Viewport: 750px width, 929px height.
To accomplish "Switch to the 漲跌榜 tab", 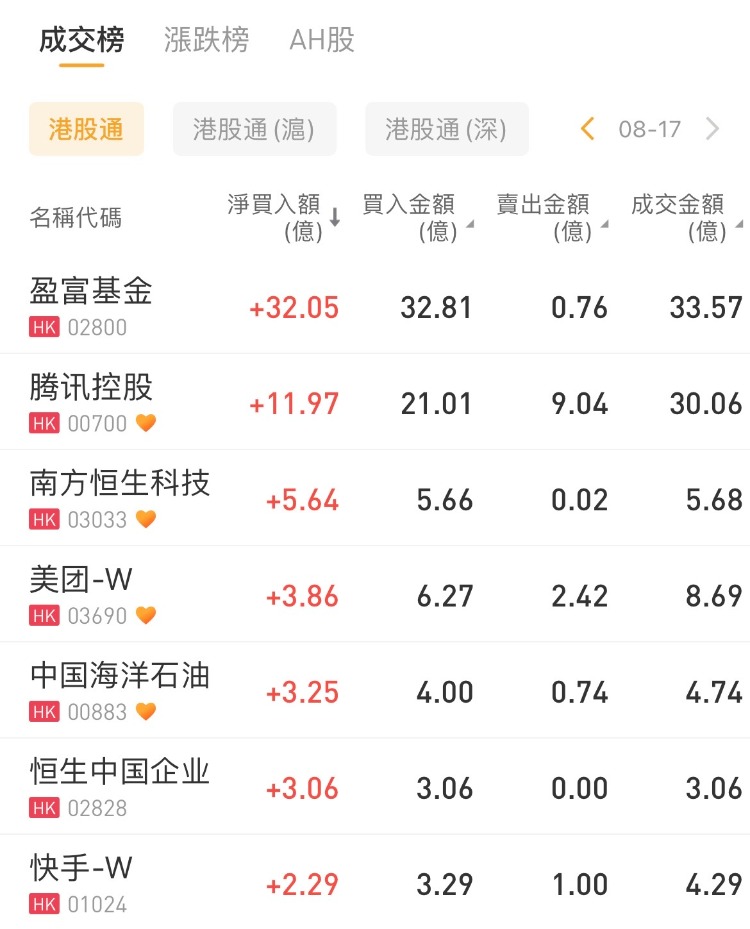I will pyautogui.click(x=207, y=40).
